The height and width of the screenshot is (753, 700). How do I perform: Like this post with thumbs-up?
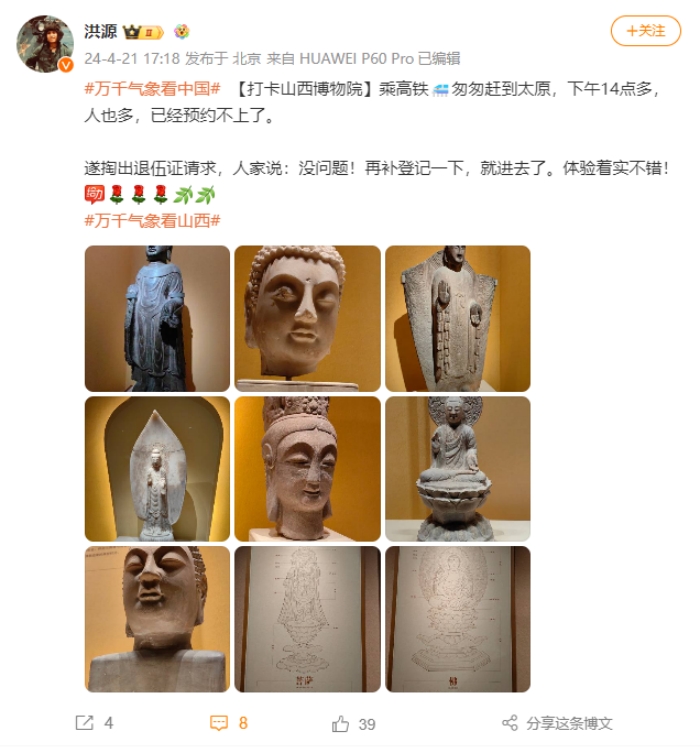pyautogui.click(x=353, y=723)
